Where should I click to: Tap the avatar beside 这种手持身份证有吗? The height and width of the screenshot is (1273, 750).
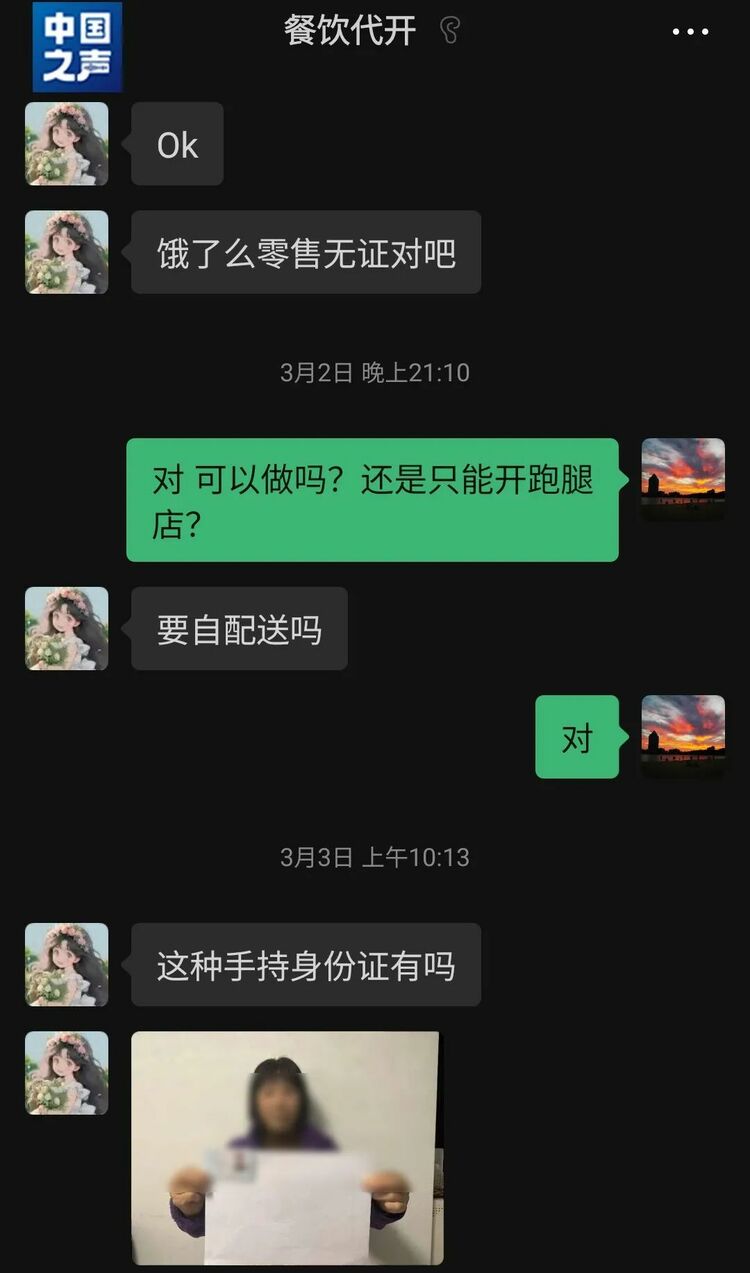tap(66, 963)
